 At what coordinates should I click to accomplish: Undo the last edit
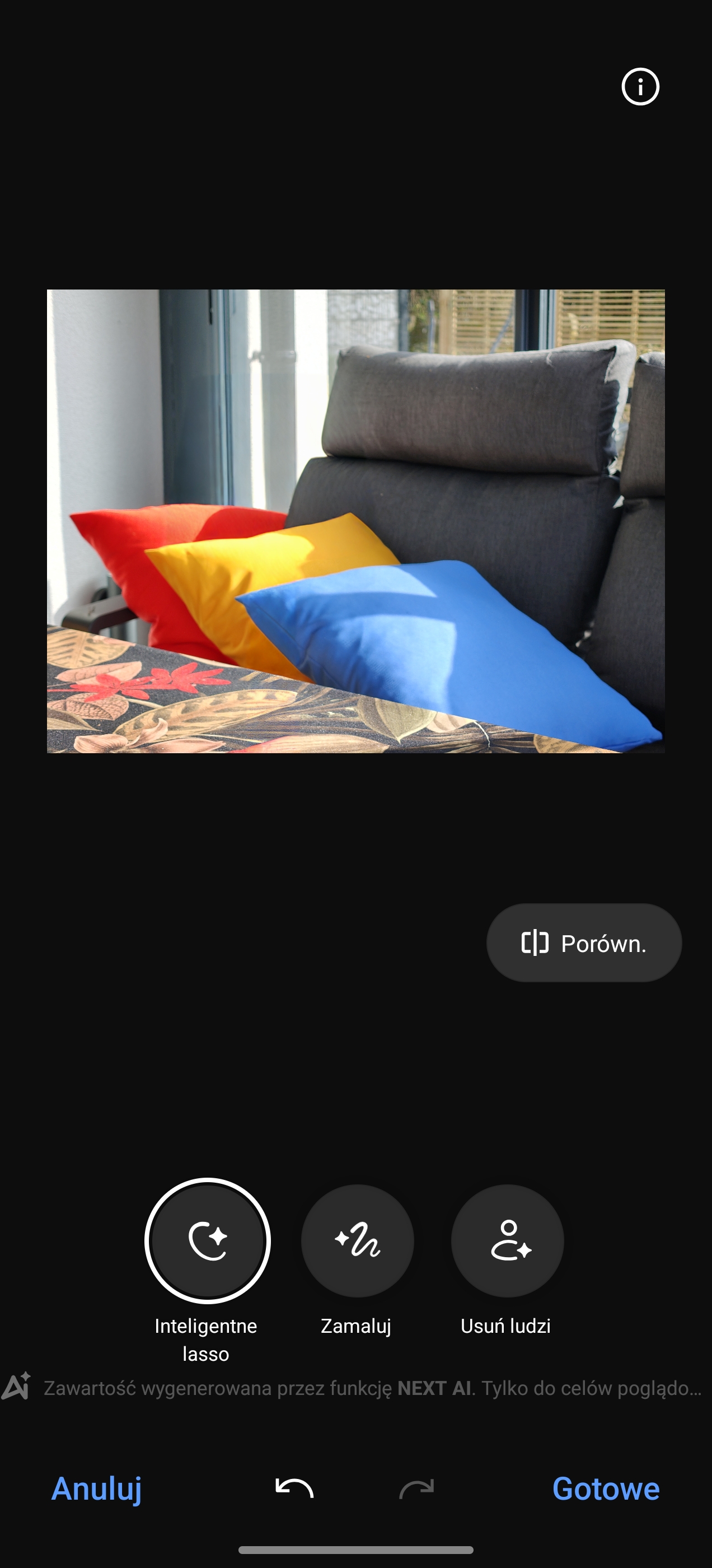(x=294, y=1488)
